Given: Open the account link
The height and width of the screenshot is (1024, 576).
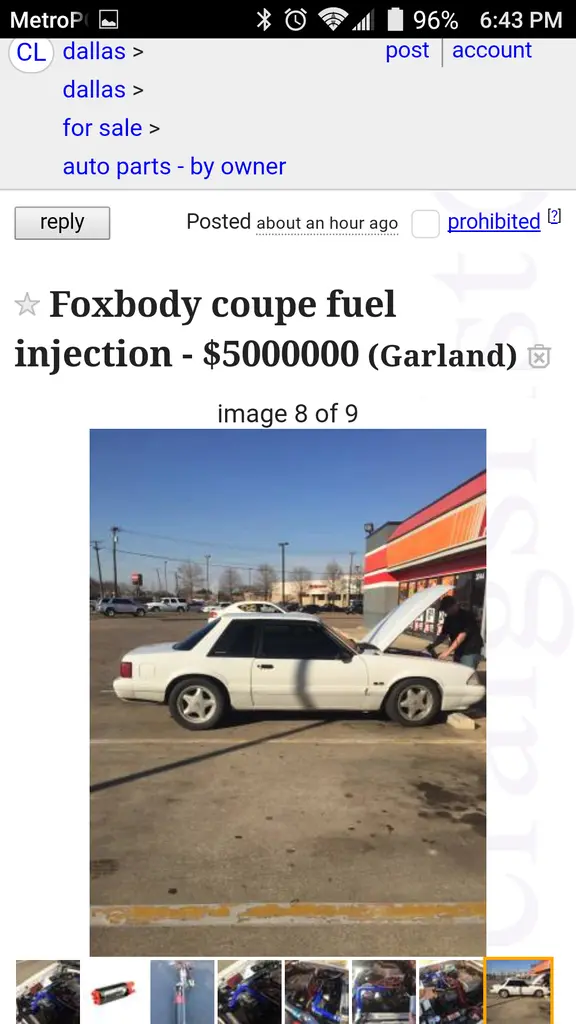Looking at the screenshot, I should point(492,50).
